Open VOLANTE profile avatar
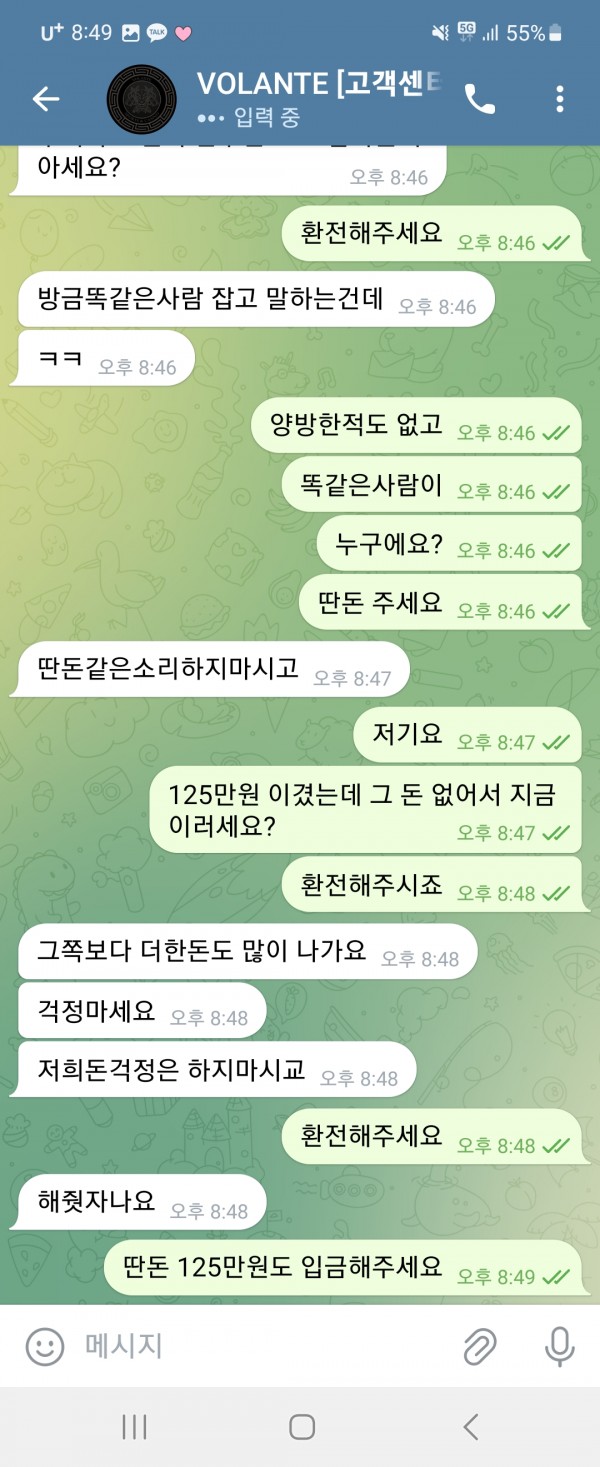This screenshot has height=1467, width=600. [x=141, y=99]
